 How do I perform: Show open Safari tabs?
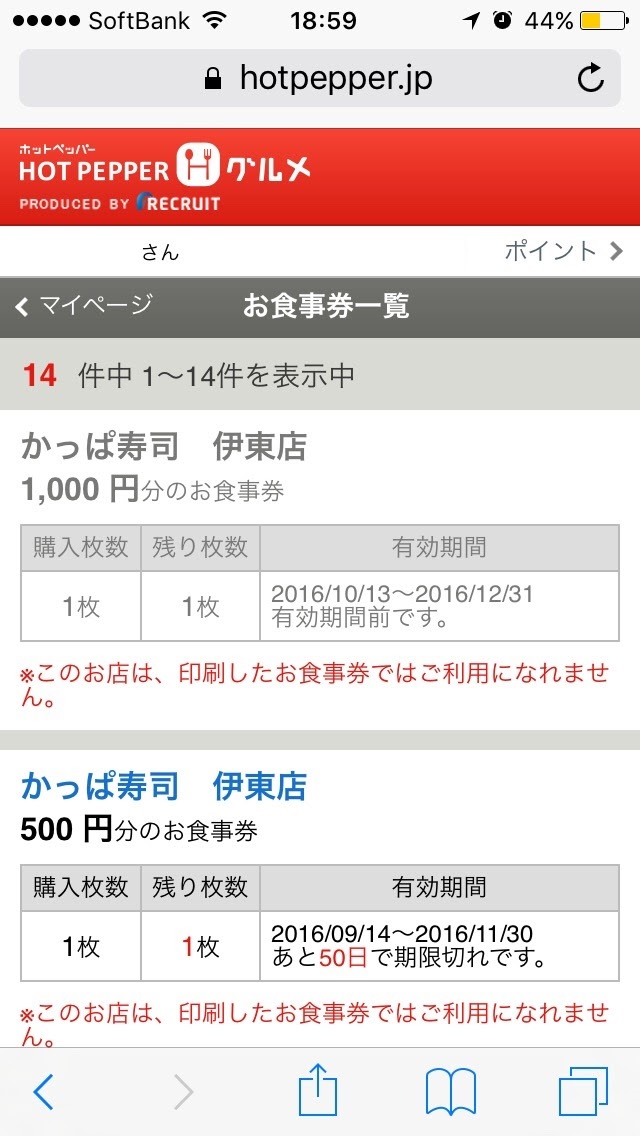(583, 1092)
